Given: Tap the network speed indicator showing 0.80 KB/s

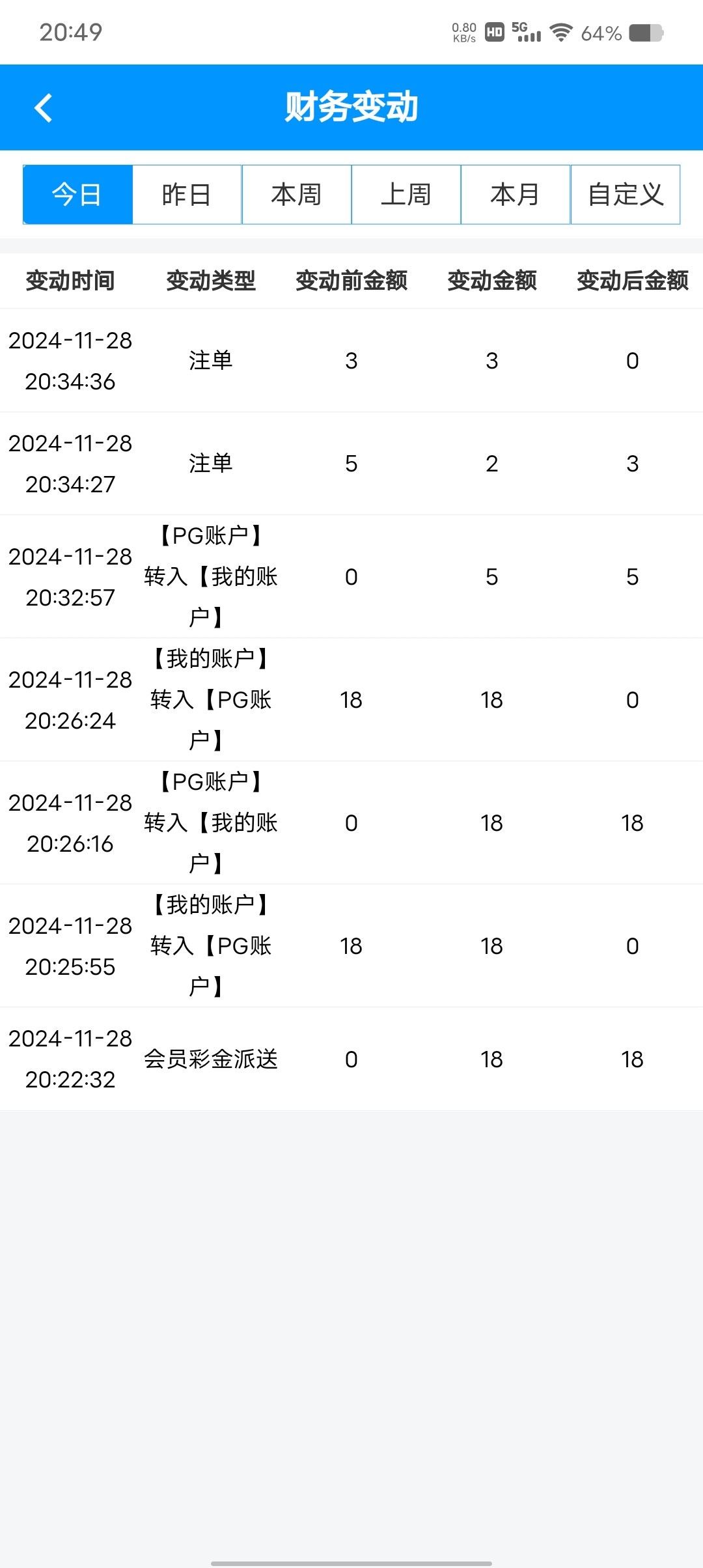Looking at the screenshot, I should tap(463, 31).
